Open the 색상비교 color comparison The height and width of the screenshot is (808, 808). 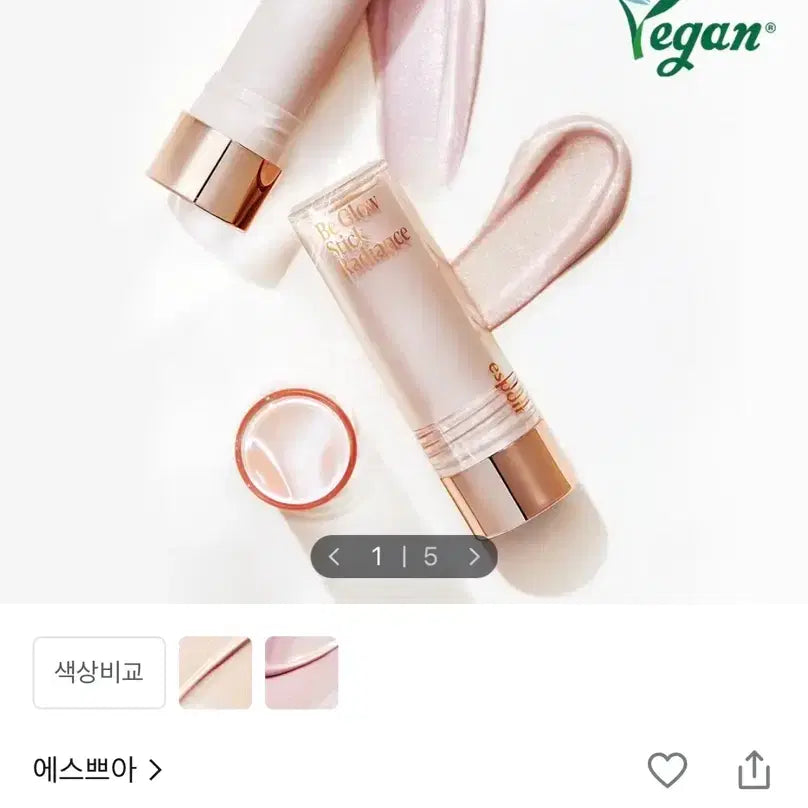point(99,672)
